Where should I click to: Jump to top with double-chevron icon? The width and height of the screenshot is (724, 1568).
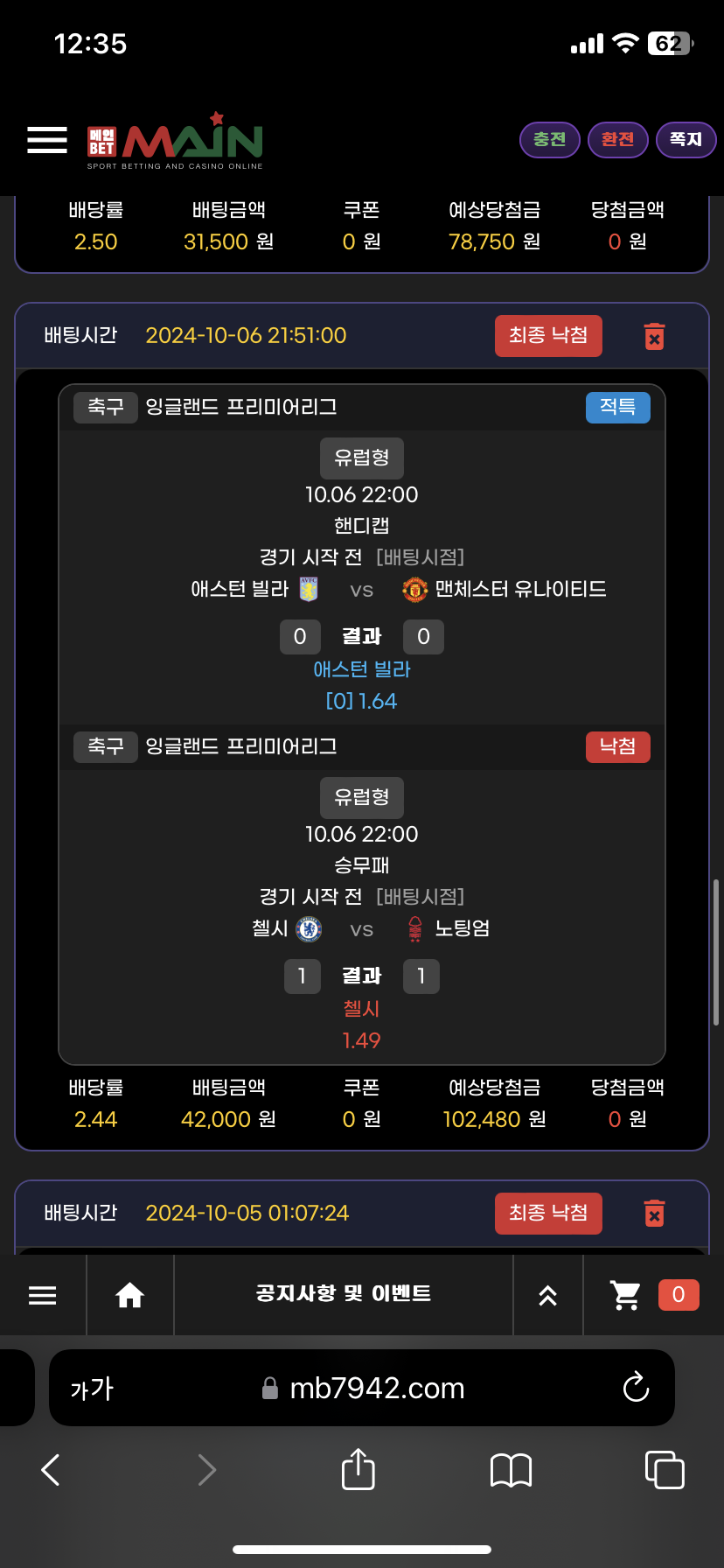tap(547, 1296)
